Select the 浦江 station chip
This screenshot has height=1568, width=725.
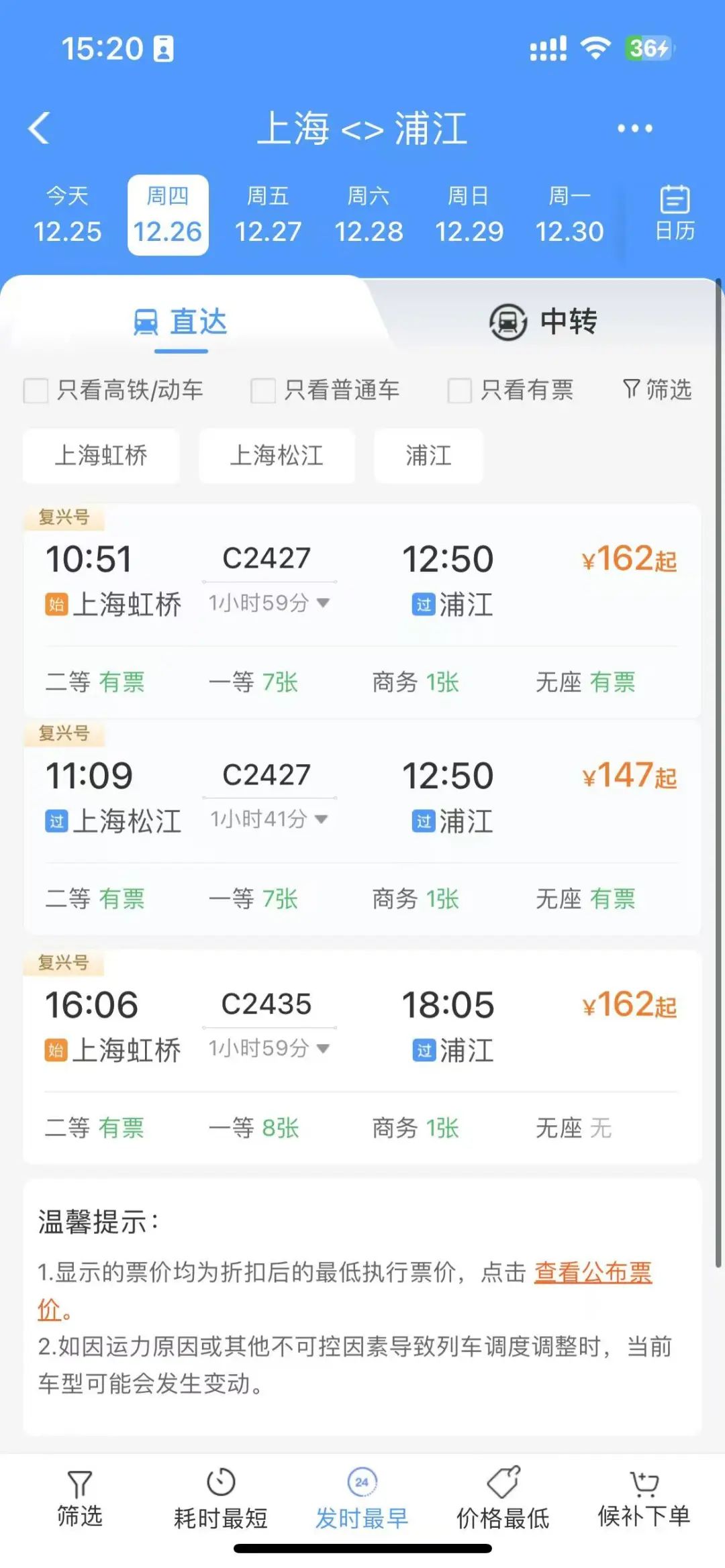428,456
